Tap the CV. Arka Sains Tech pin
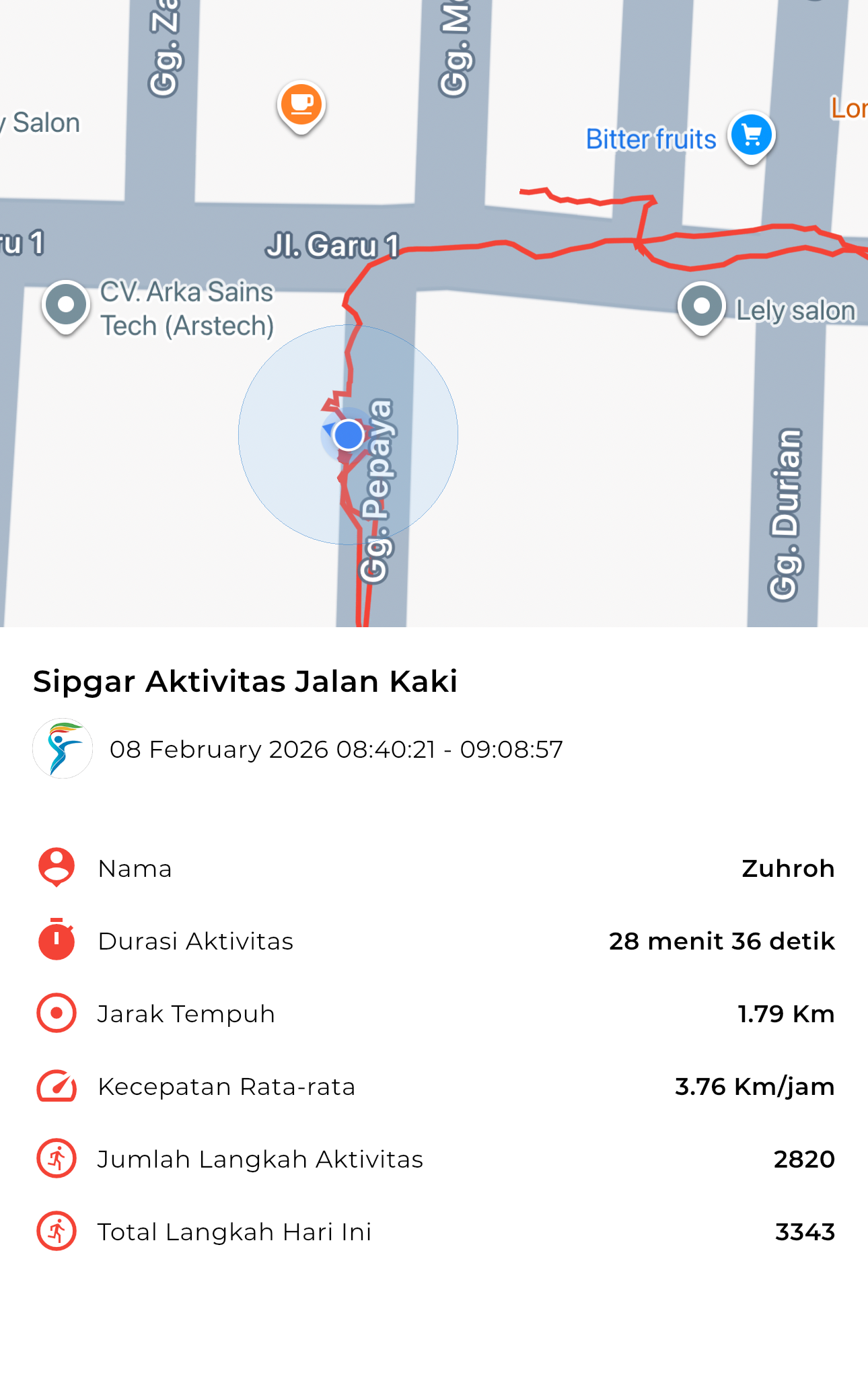868x1391 pixels. pyautogui.click(x=66, y=305)
